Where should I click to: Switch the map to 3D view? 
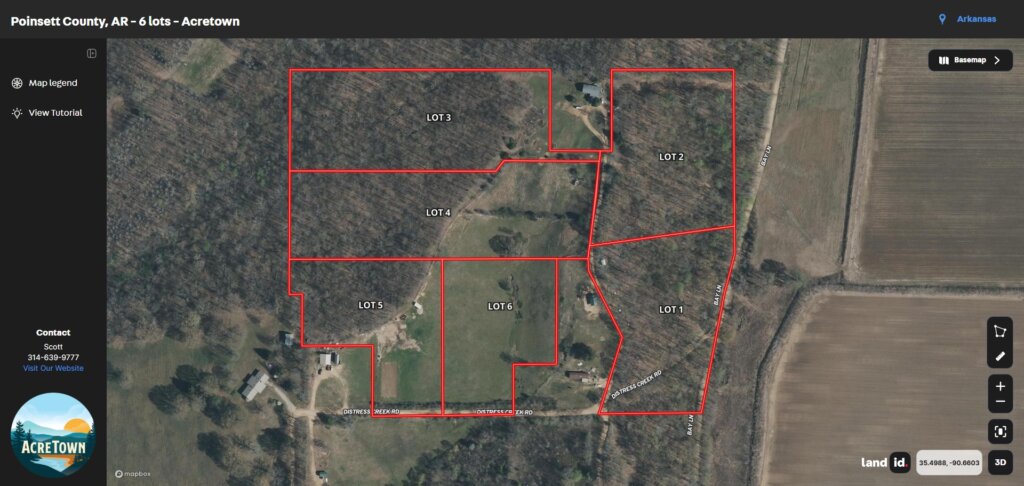pyautogui.click(x=1000, y=463)
